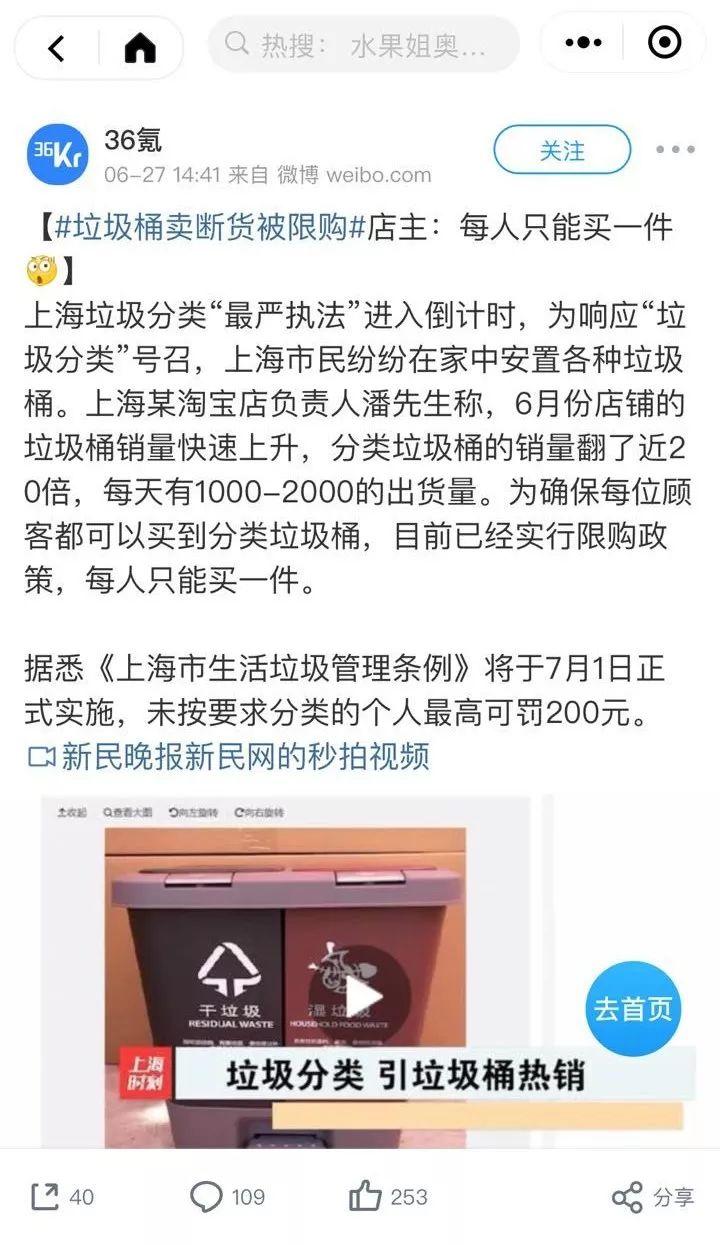Open the hot search box
The height and width of the screenshot is (1245, 720).
pyautogui.click(x=364, y=45)
